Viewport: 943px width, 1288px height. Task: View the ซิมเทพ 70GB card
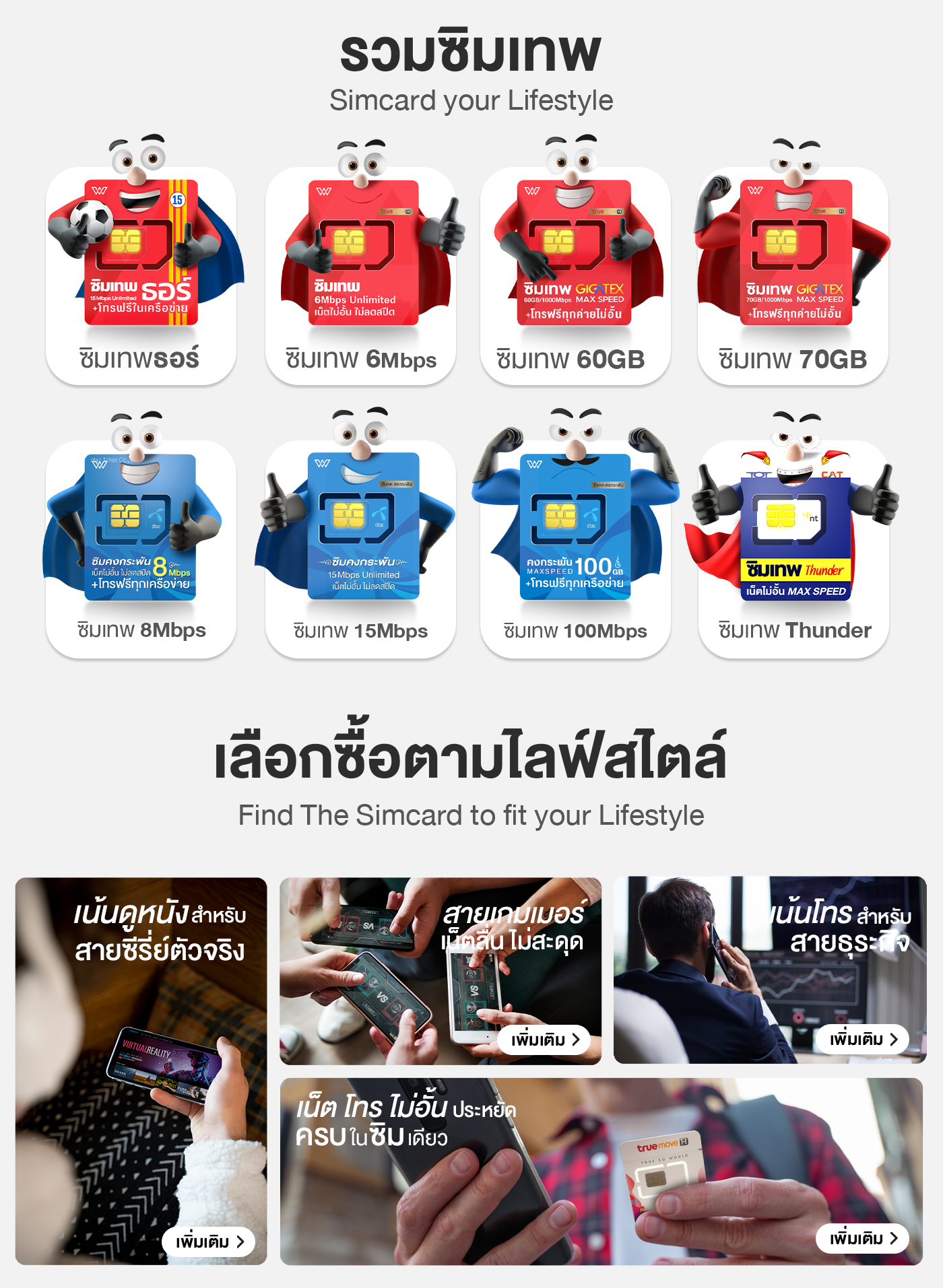(793, 276)
